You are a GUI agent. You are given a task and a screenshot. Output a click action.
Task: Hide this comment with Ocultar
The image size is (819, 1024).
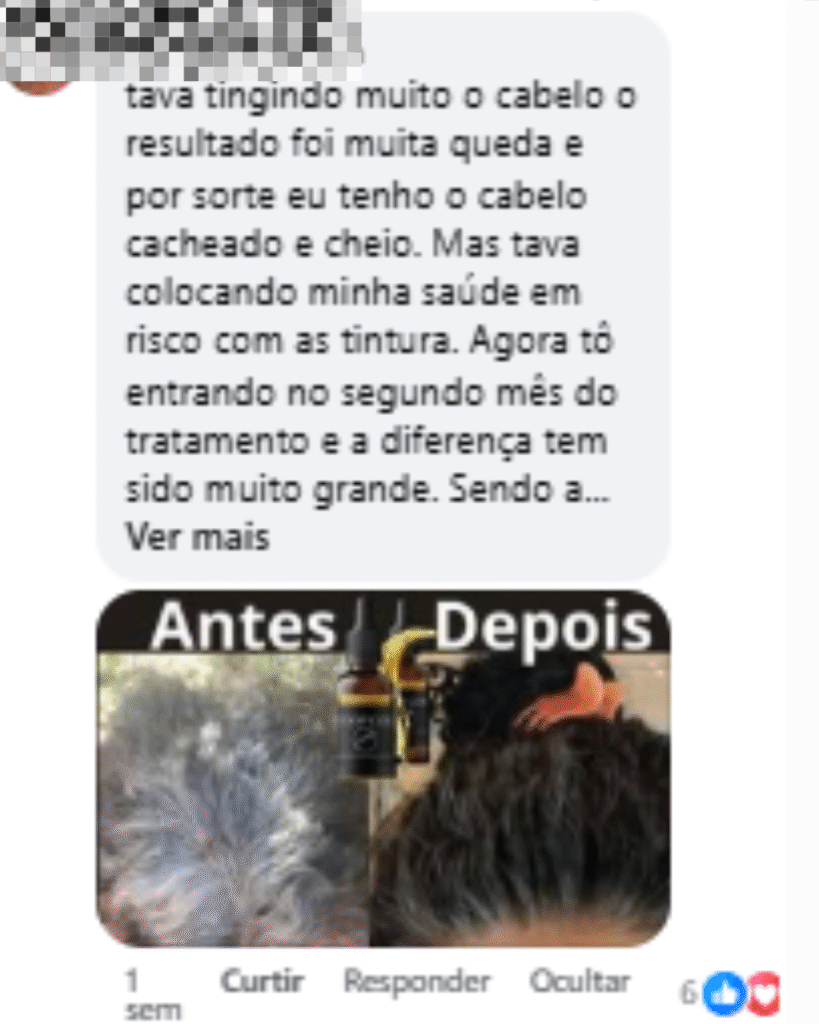point(580,982)
